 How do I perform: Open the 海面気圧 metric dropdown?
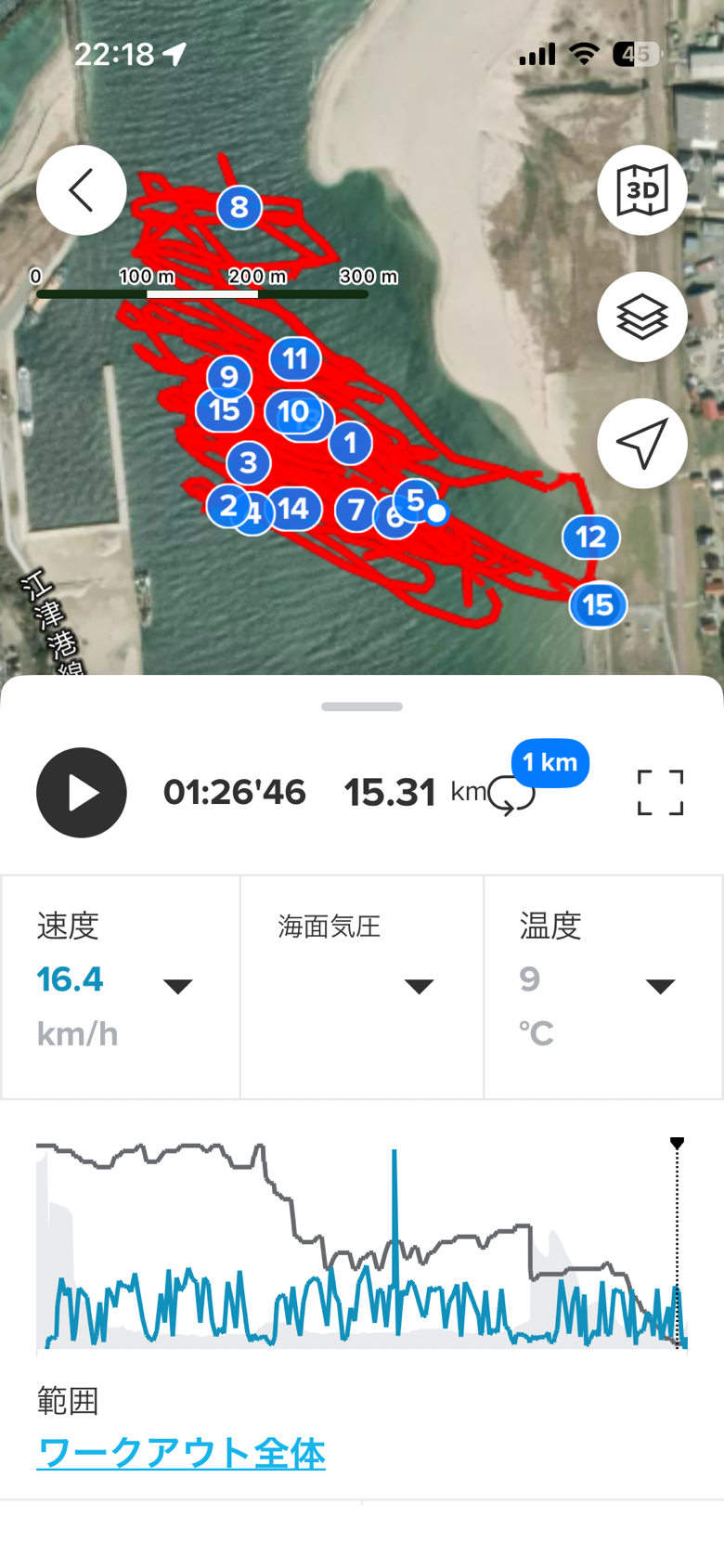pos(419,986)
